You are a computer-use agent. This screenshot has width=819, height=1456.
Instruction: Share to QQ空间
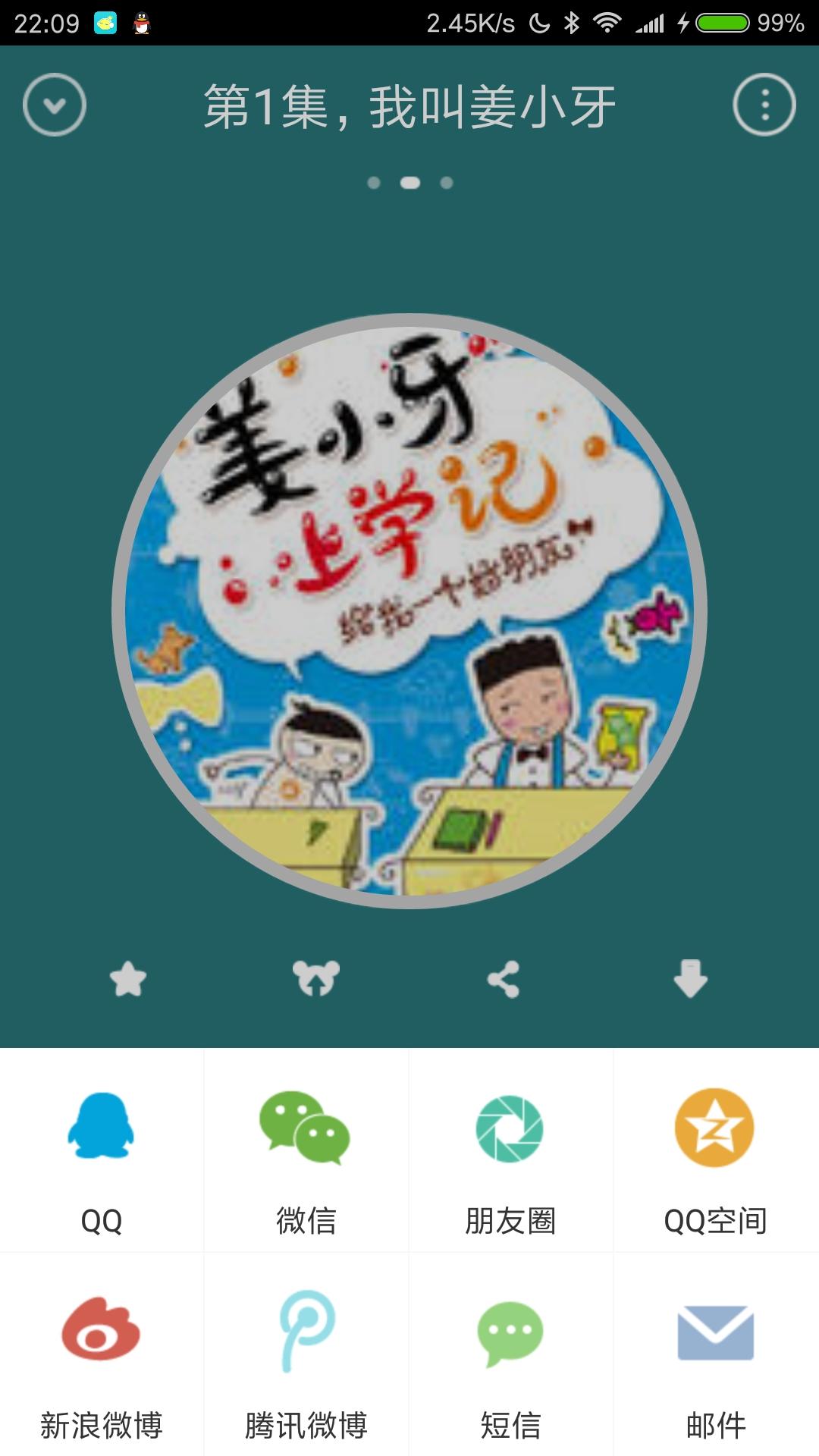[716, 1150]
